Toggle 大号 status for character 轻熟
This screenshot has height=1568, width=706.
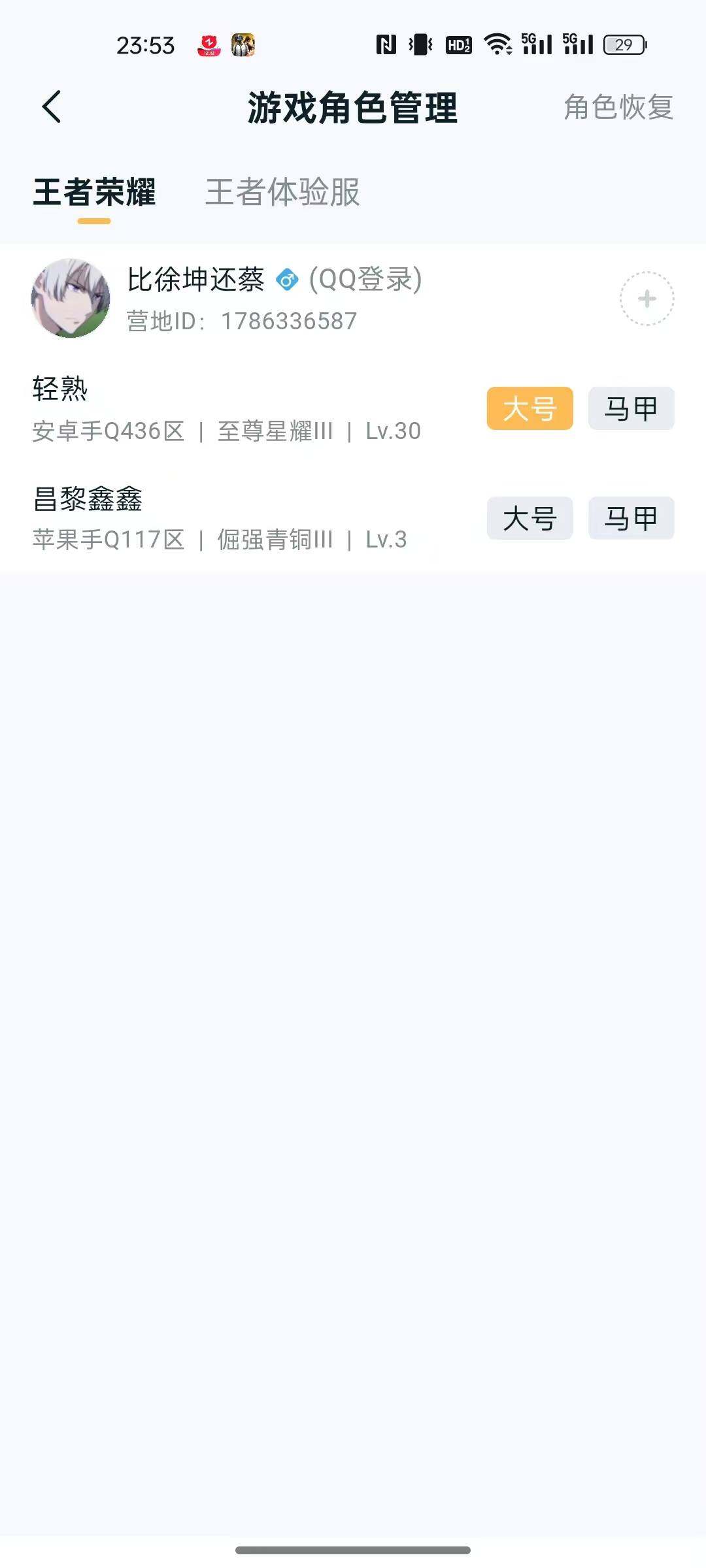pyautogui.click(x=529, y=408)
